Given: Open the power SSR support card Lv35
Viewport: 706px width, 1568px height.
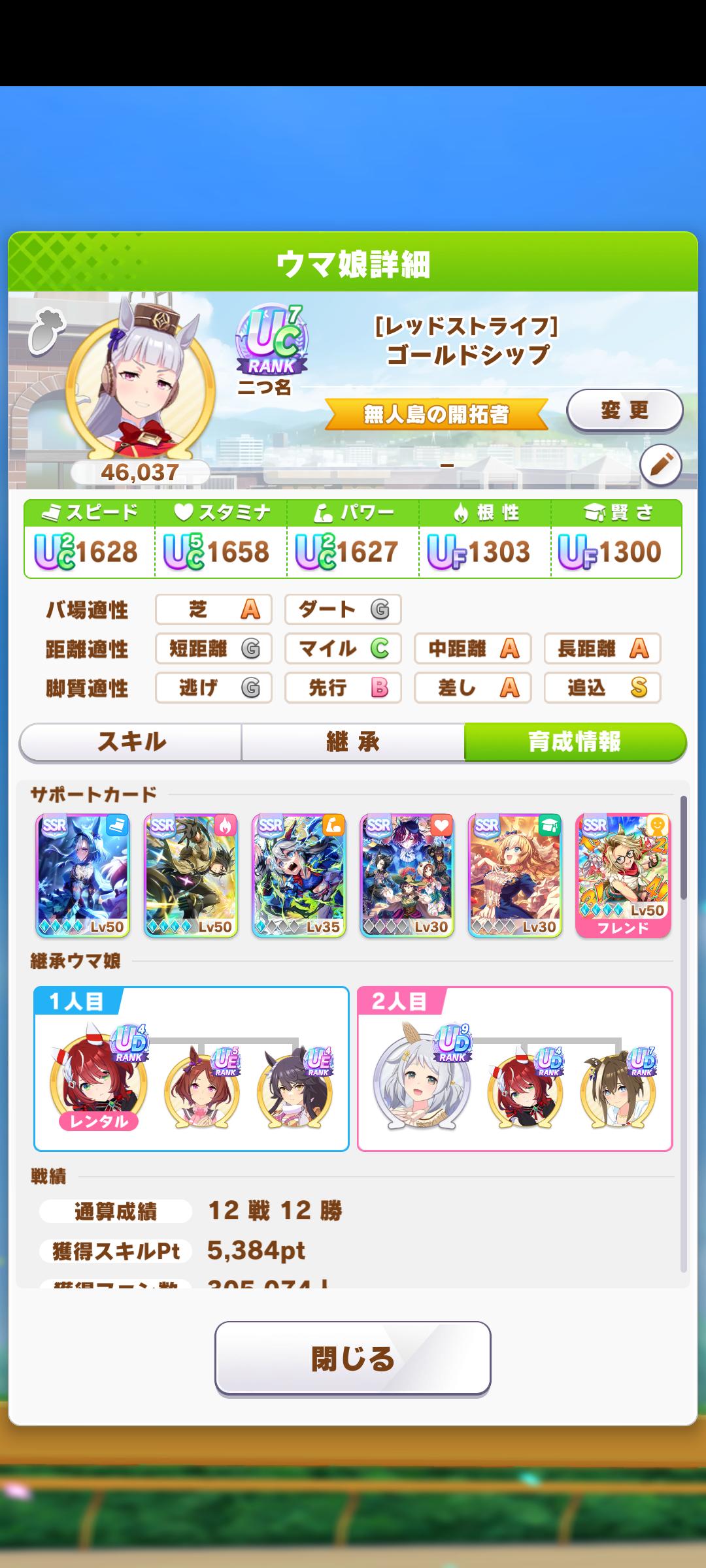Looking at the screenshot, I should (x=299, y=875).
